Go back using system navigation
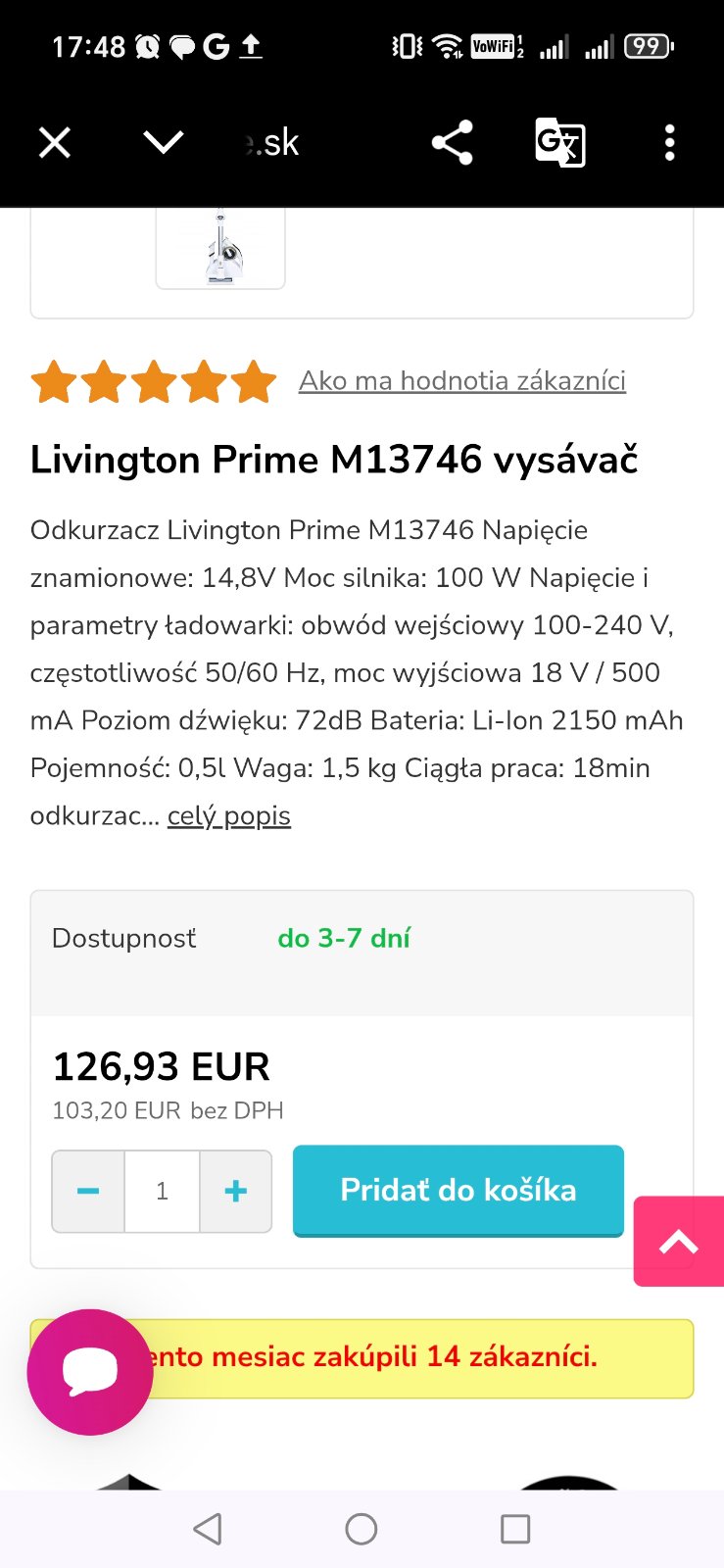This screenshot has height=1568, width=724. click(x=208, y=1529)
